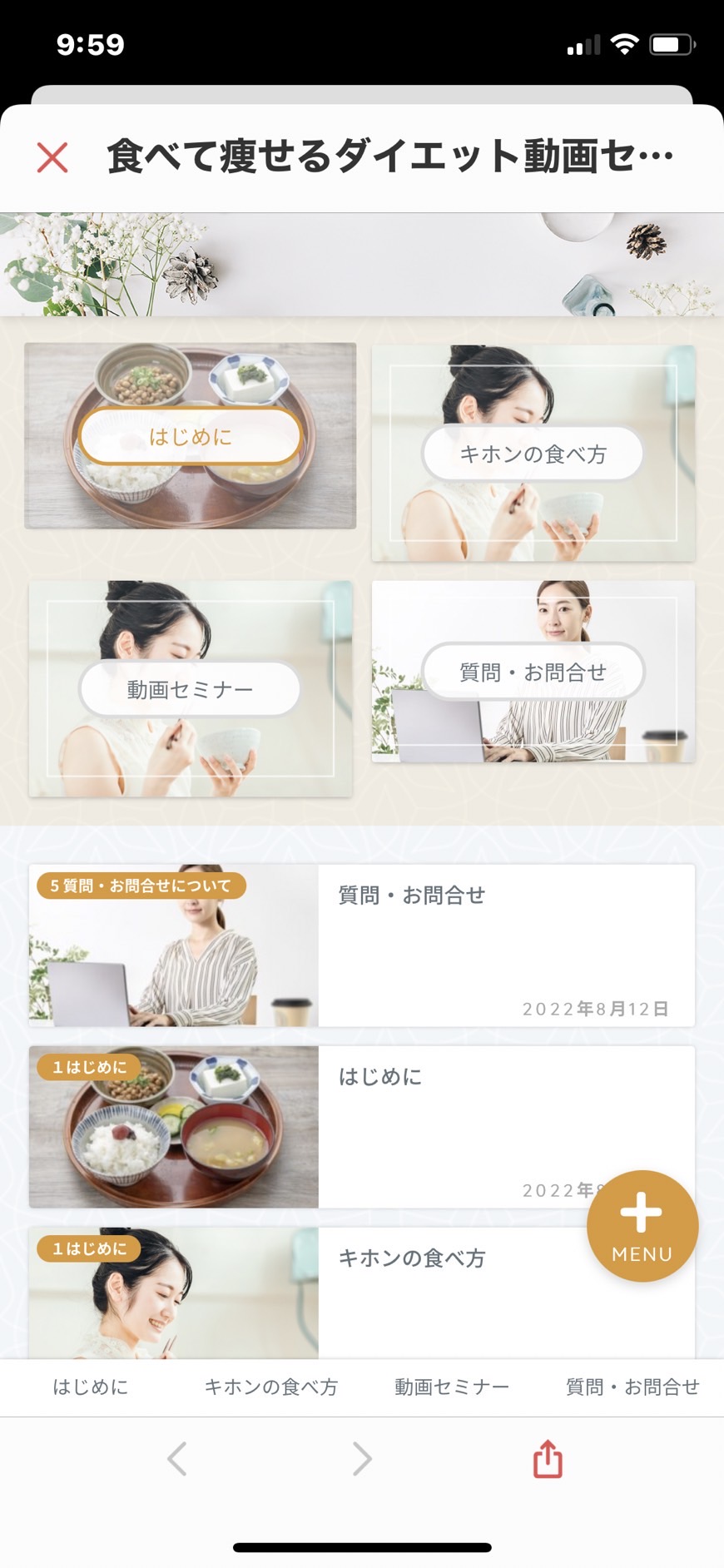Open the キホンの食べ方 image tile
Screen dimensions: 724x1568
pyautogui.click(x=533, y=454)
